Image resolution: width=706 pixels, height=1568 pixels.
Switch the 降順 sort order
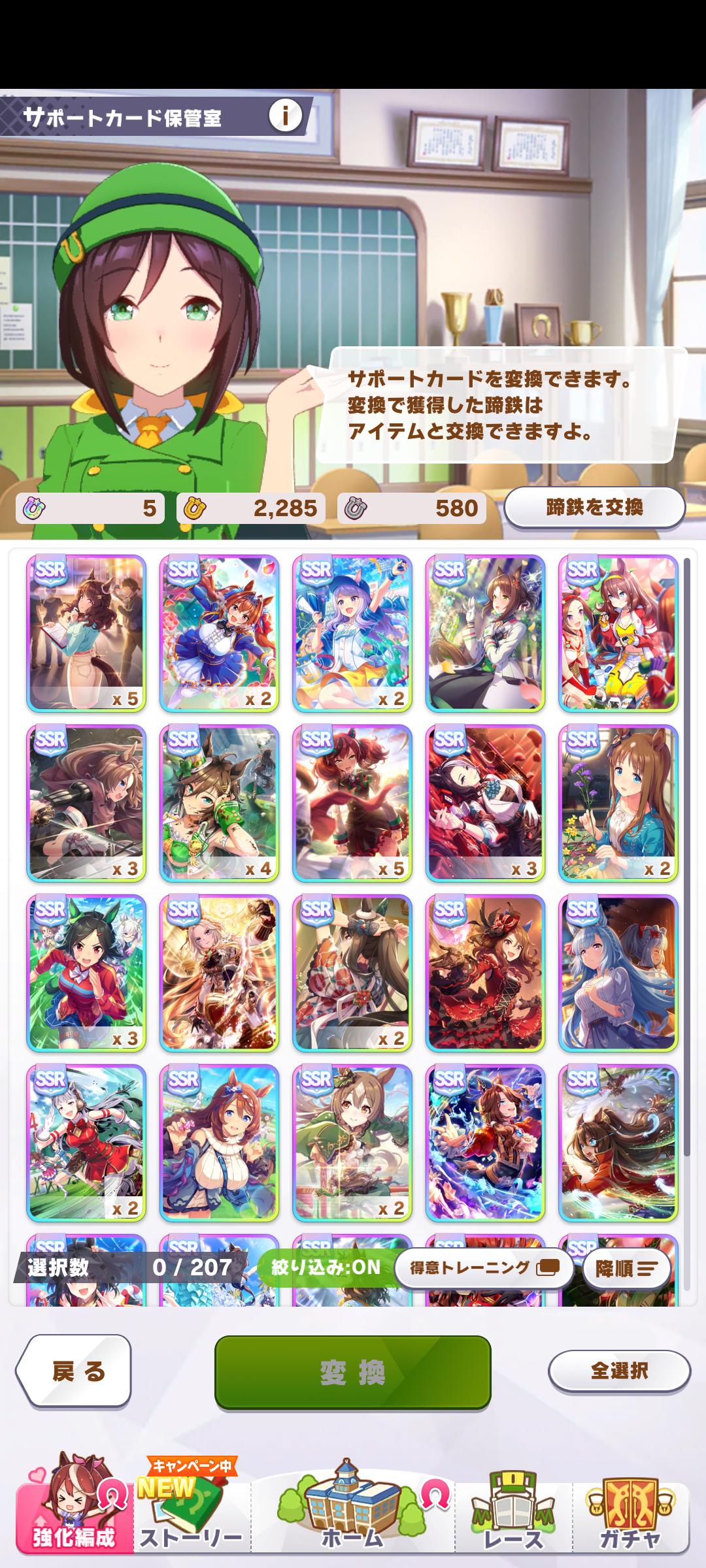point(626,1269)
